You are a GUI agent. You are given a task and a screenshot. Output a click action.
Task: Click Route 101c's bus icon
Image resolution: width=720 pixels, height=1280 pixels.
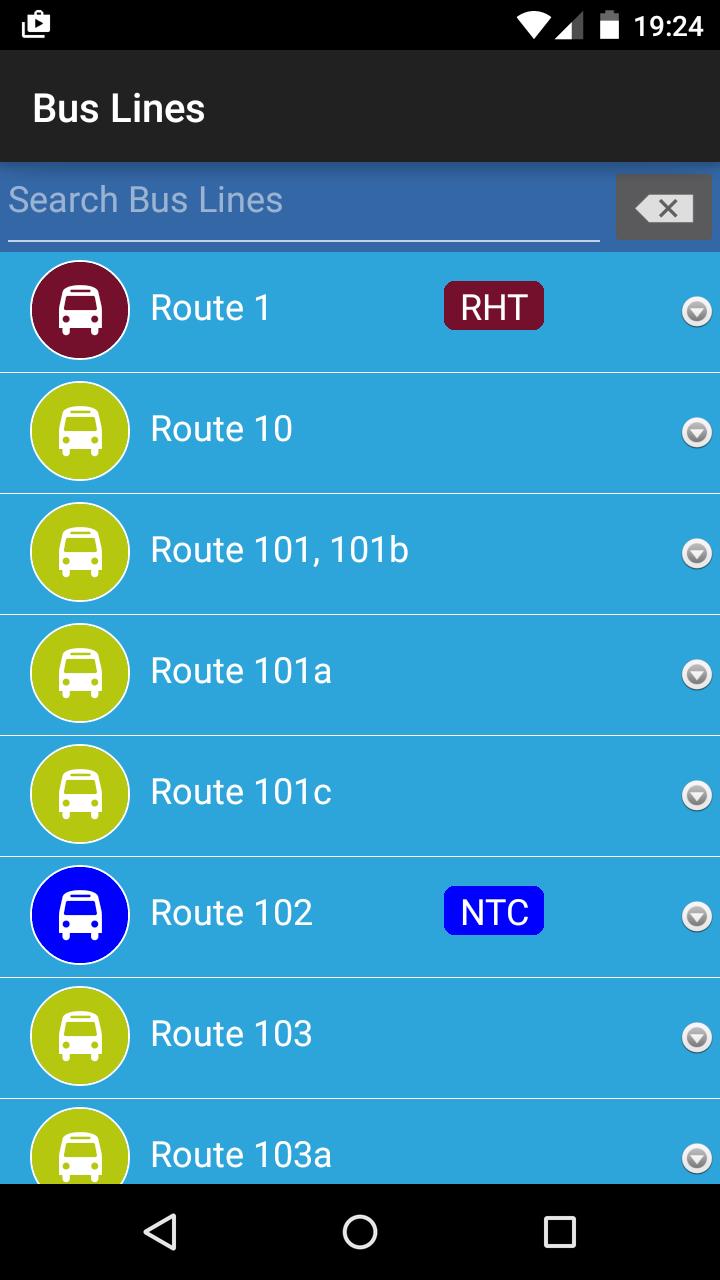point(80,793)
